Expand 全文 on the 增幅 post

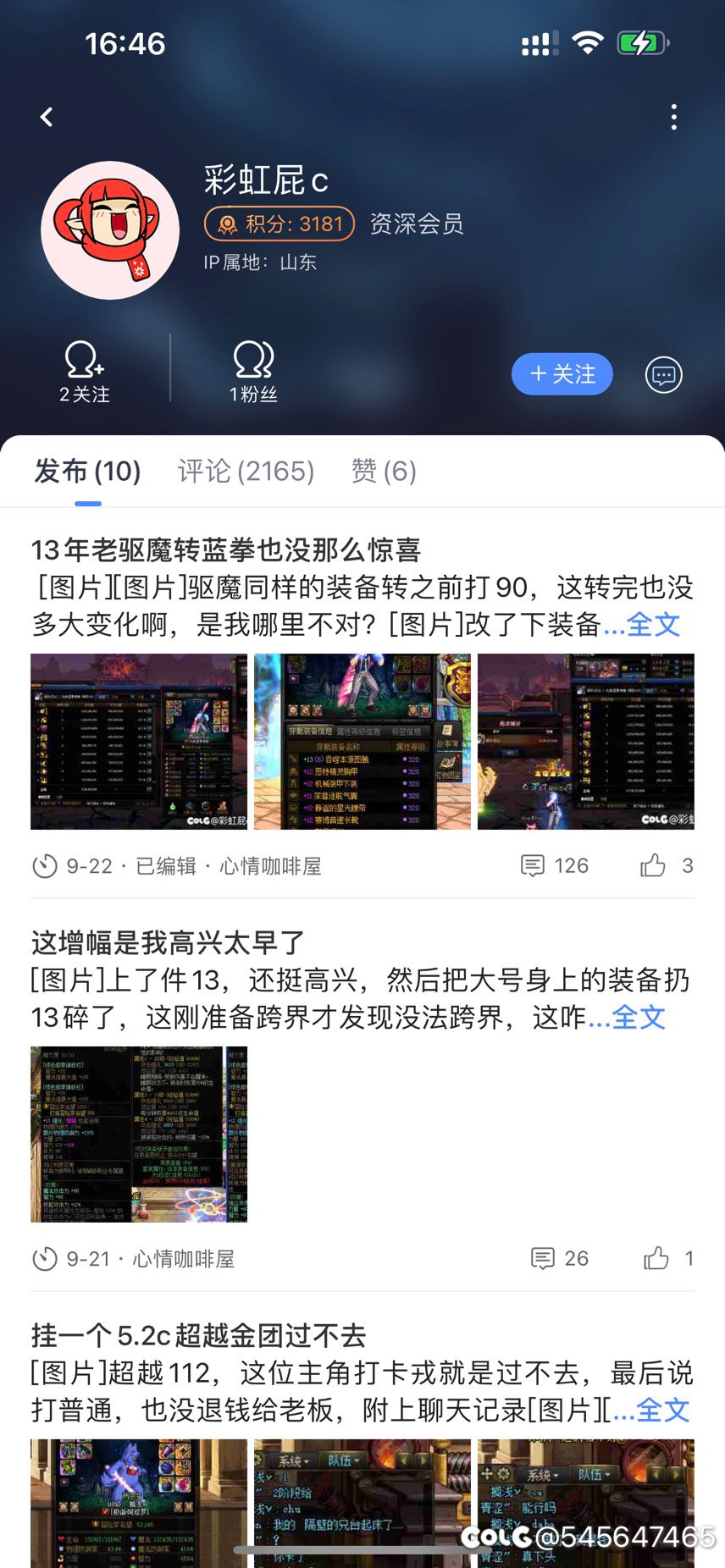pyautogui.click(x=638, y=1018)
